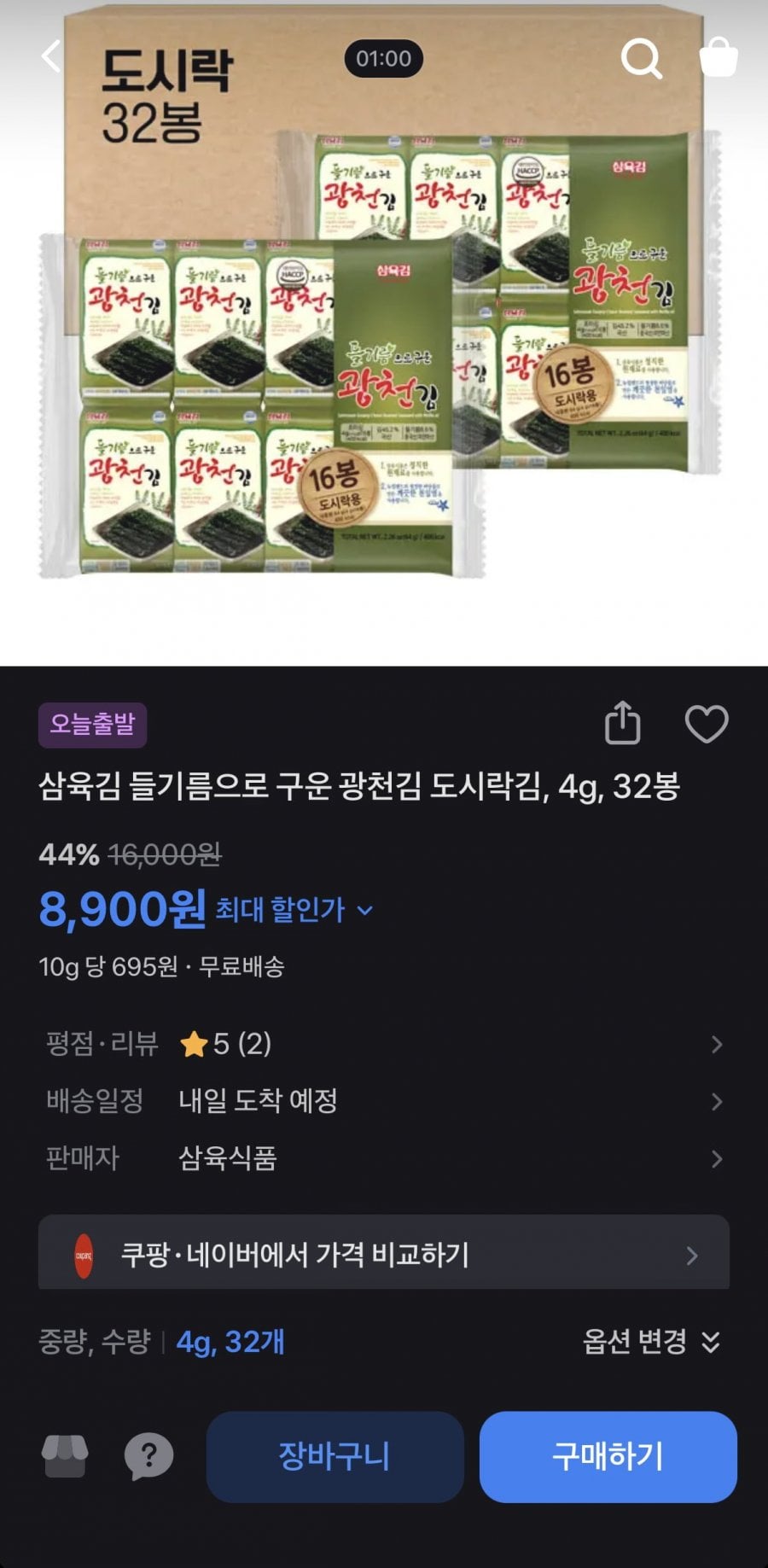Open the search magnifier icon

pyautogui.click(x=641, y=58)
